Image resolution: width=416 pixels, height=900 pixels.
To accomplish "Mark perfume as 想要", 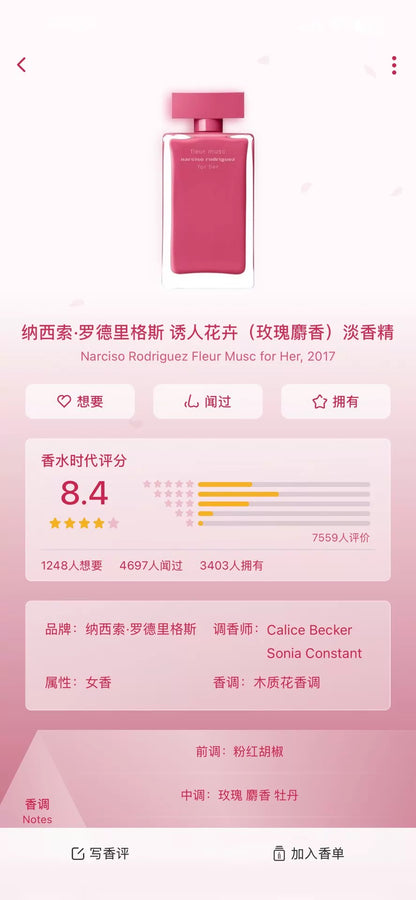I will tap(80, 401).
